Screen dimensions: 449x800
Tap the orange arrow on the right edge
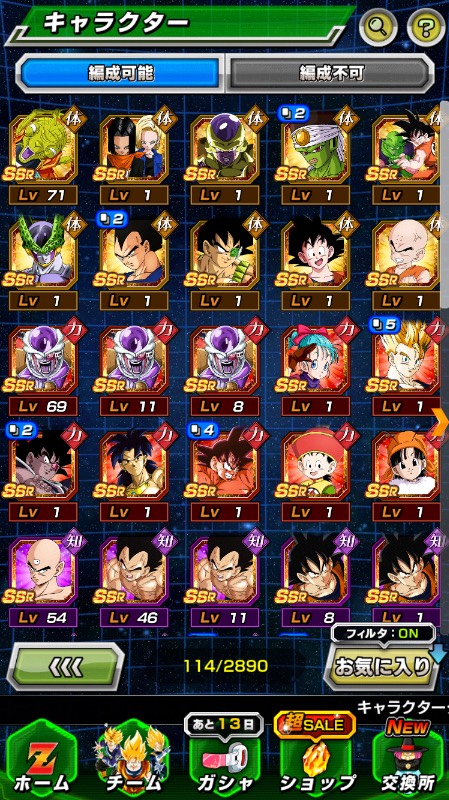[440, 421]
